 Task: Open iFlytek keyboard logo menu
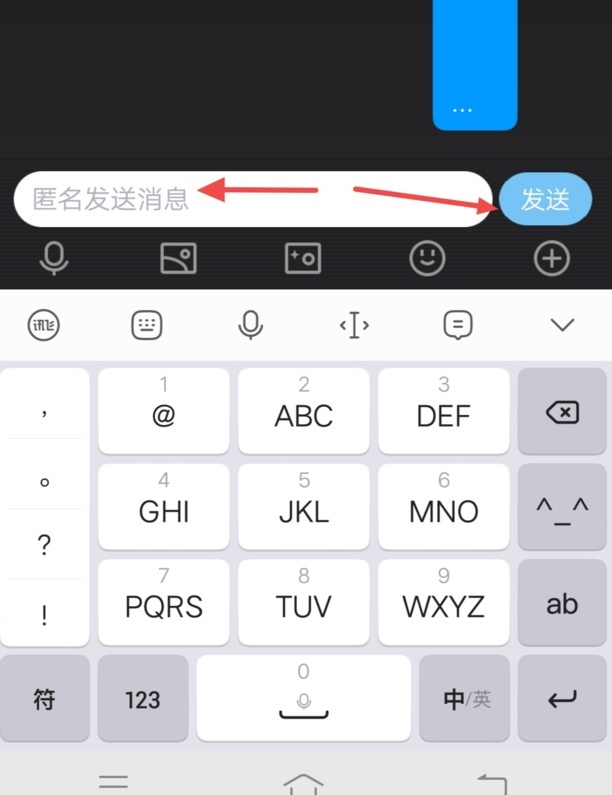click(44, 325)
